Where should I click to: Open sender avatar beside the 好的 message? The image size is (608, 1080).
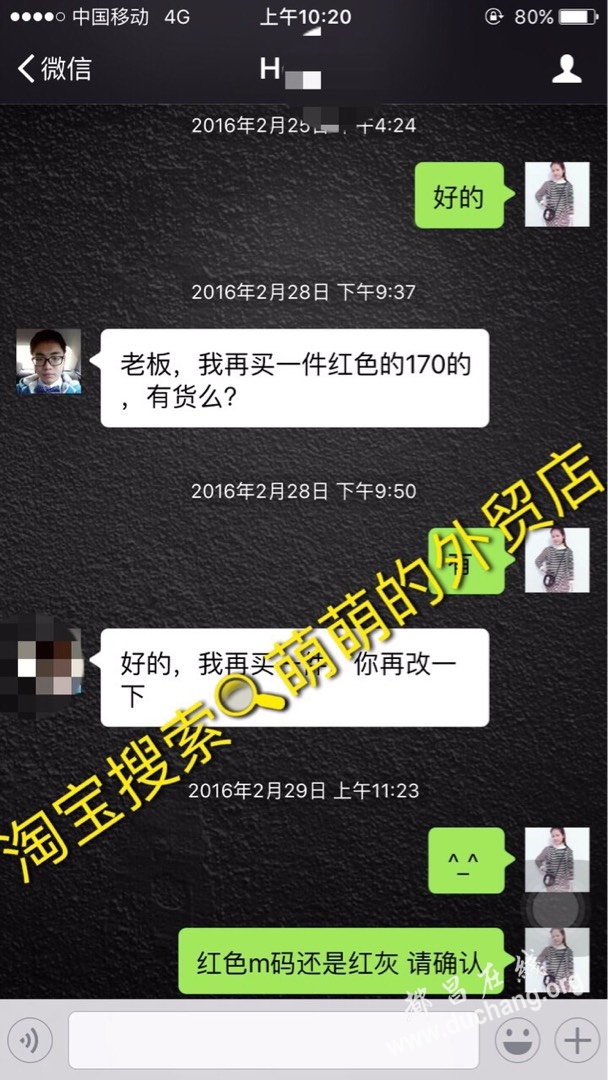click(x=557, y=194)
